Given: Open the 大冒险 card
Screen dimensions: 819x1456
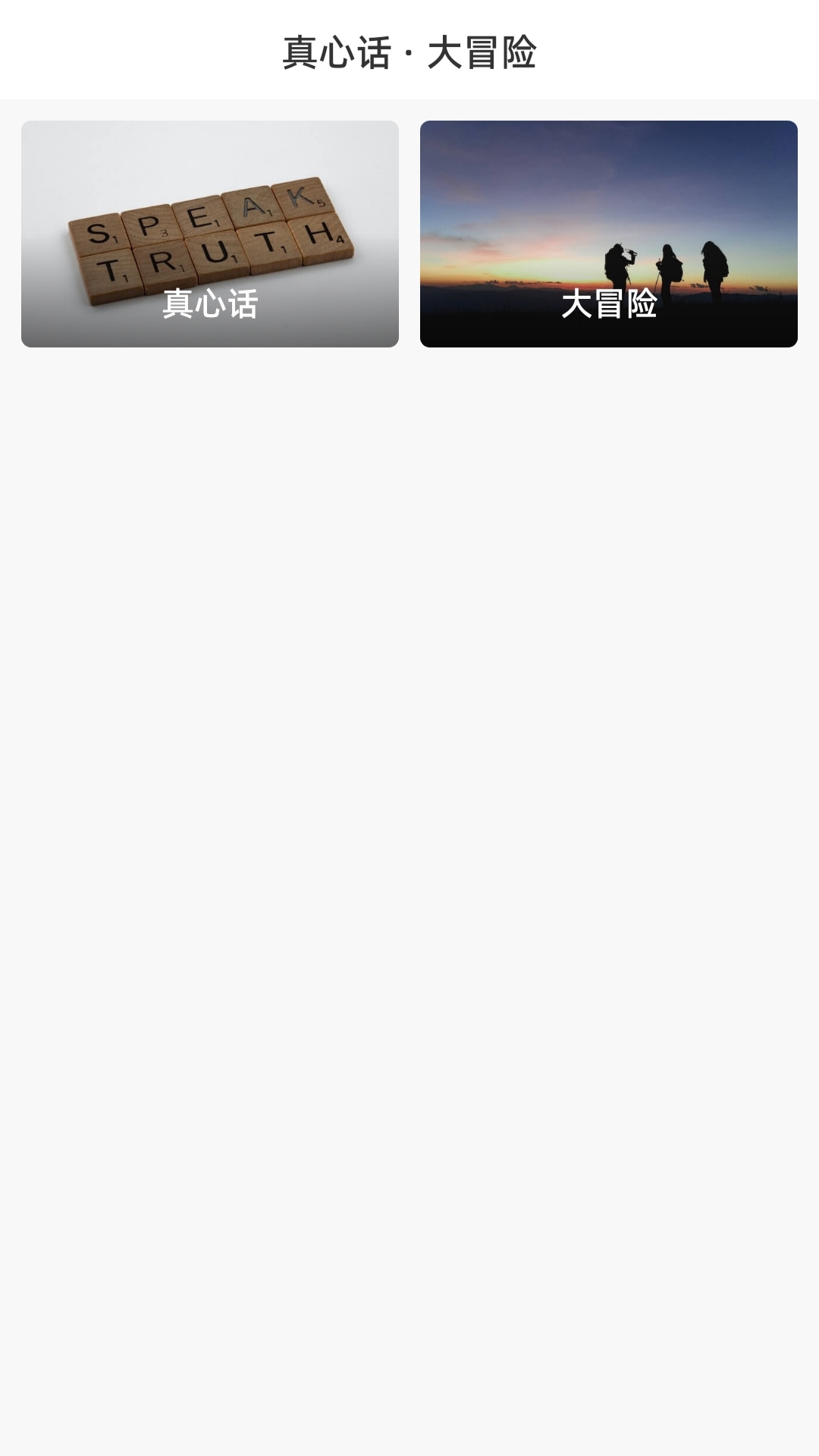Looking at the screenshot, I should (x=609, y=234).
